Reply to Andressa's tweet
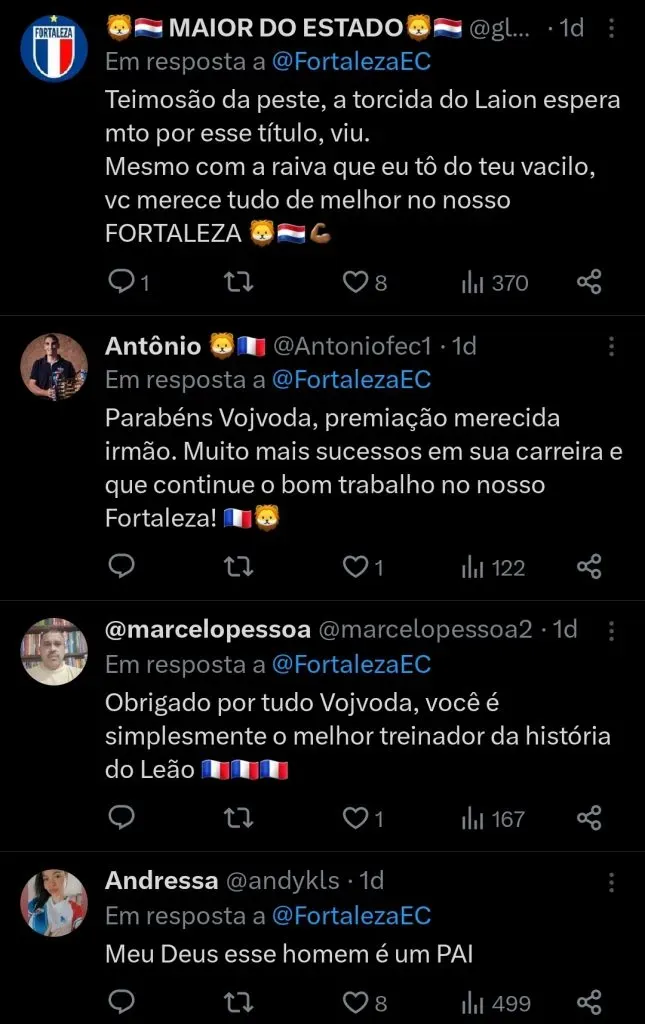Screen dimensions: 645x1024 pyautogui.click(x=121, y=1002)
